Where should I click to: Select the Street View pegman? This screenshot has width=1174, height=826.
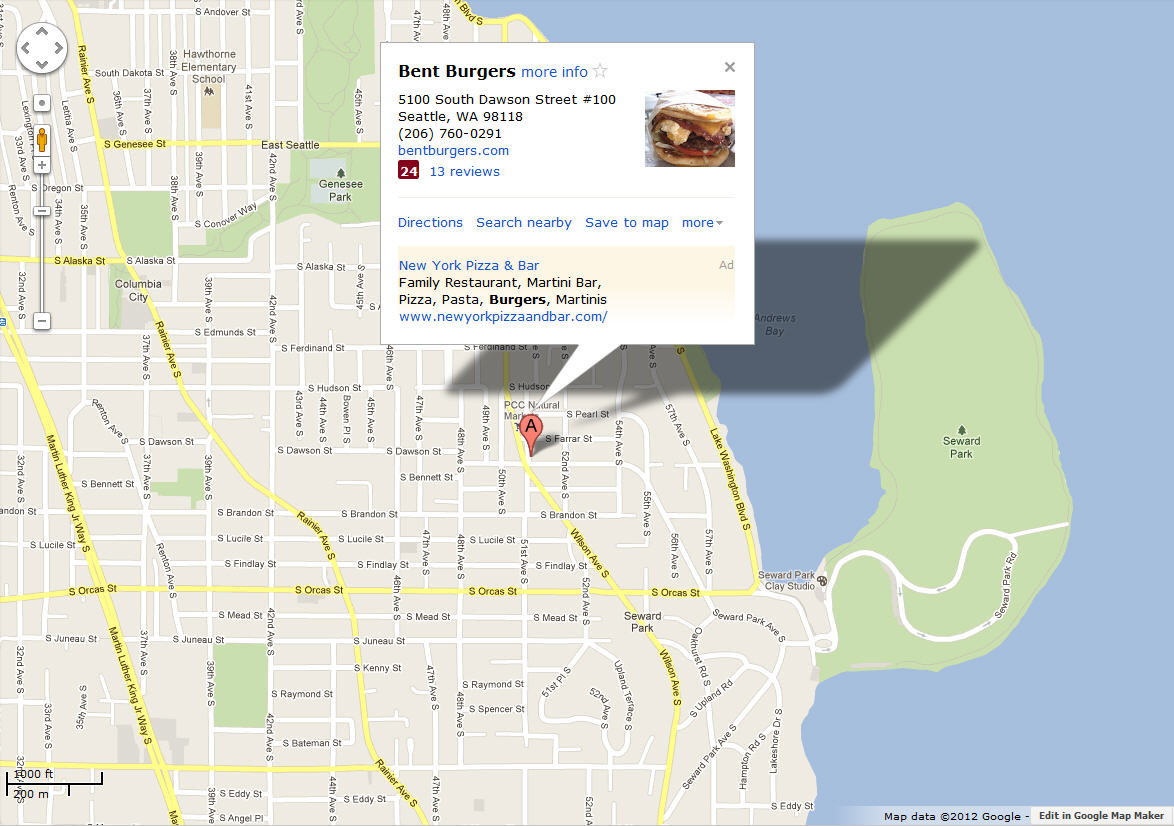[42, 137]
